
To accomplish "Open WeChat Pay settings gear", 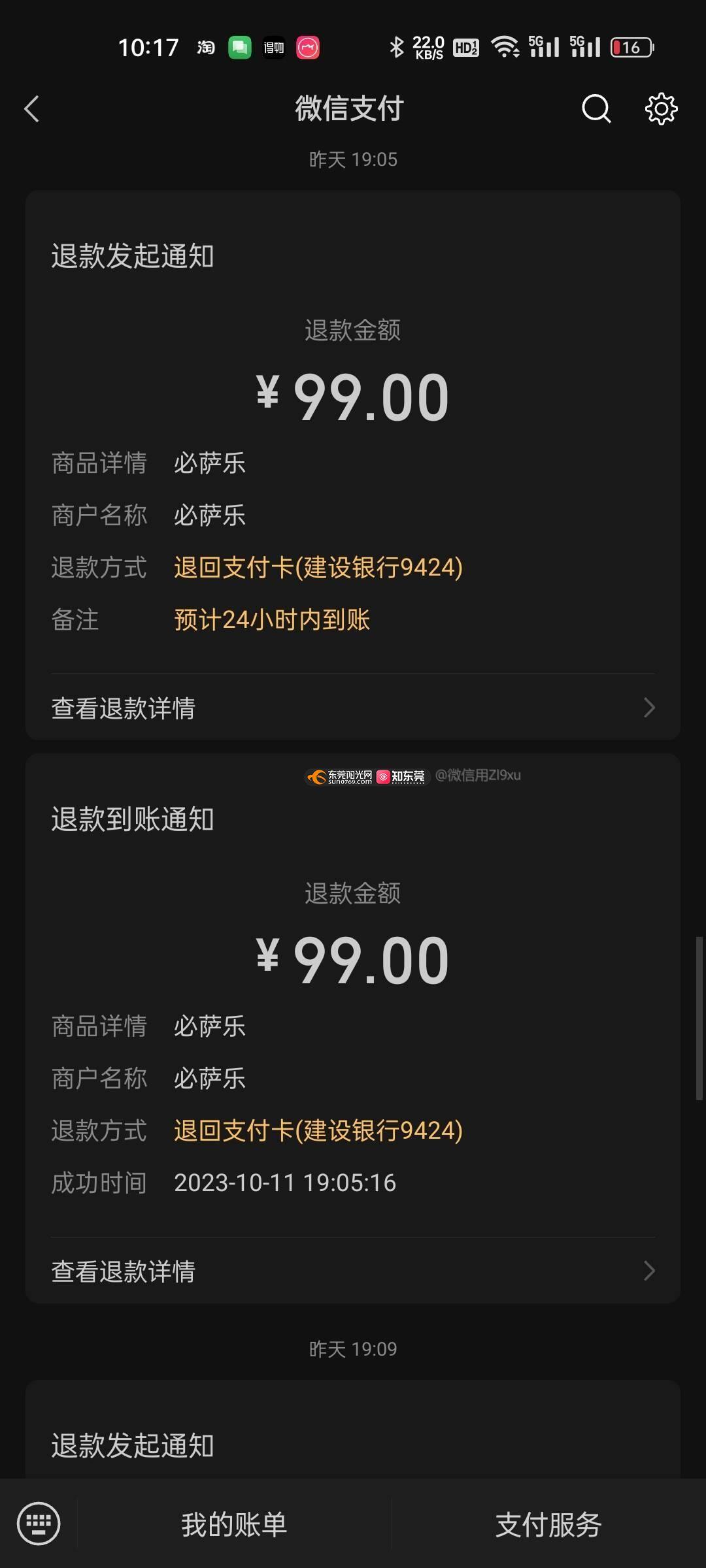I will 661,108.
